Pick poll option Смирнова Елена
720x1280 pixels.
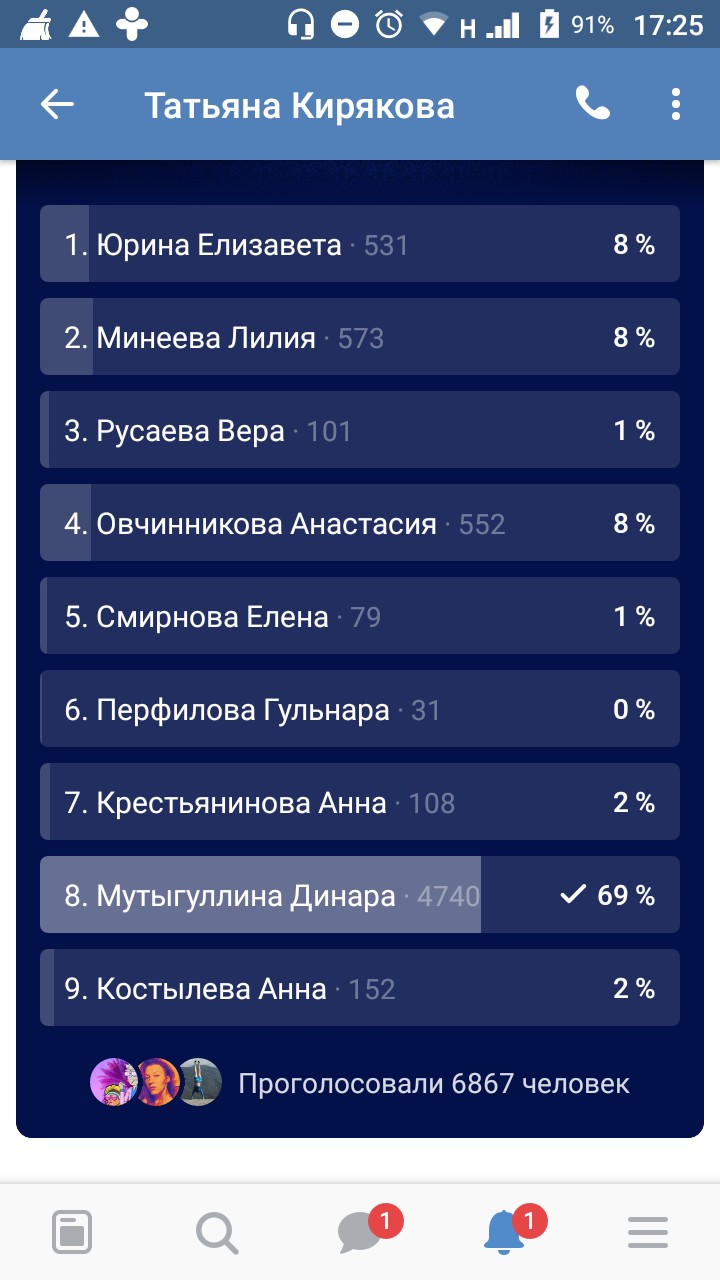(360, 616)
